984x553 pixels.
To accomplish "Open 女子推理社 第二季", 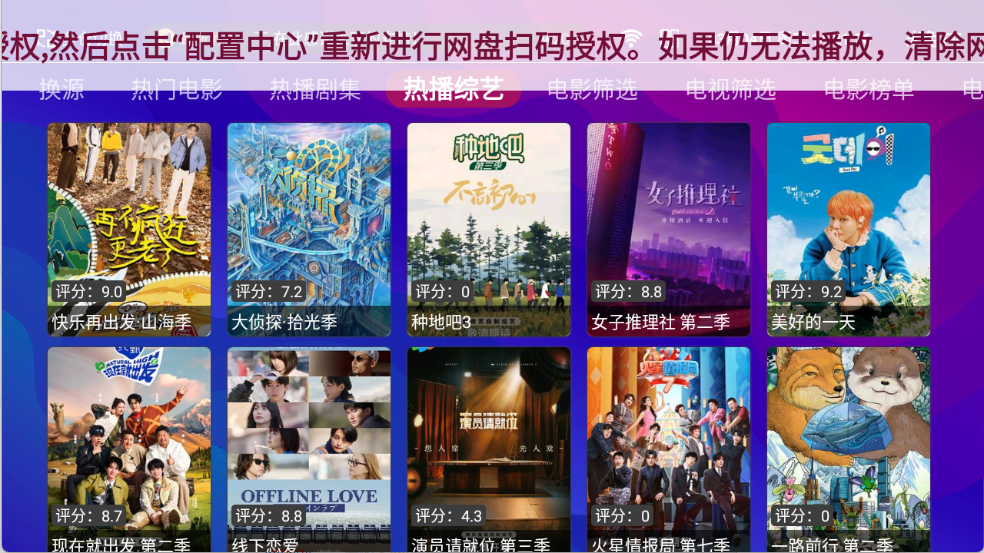I will [x=669, y=229].
